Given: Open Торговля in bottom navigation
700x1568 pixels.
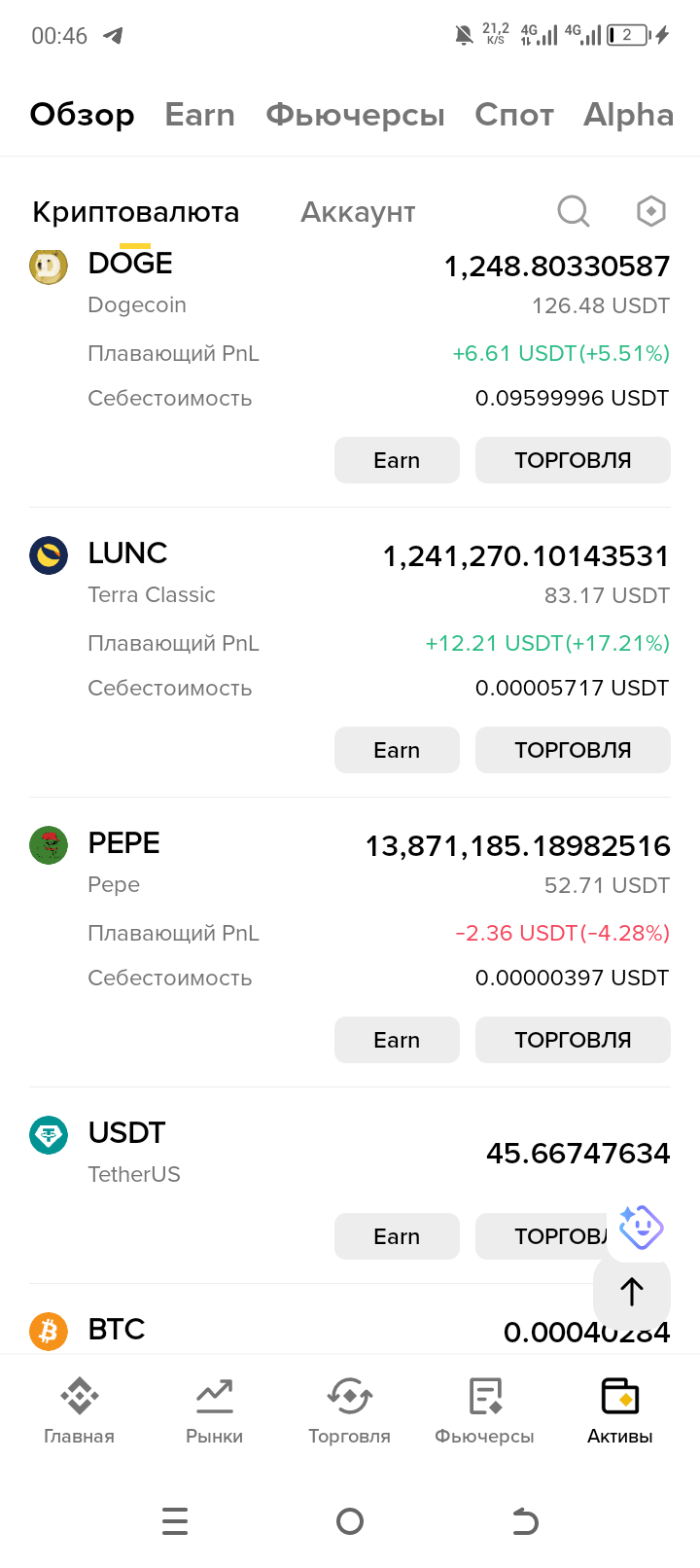Looking at the screenshot, I should 349,1410.
